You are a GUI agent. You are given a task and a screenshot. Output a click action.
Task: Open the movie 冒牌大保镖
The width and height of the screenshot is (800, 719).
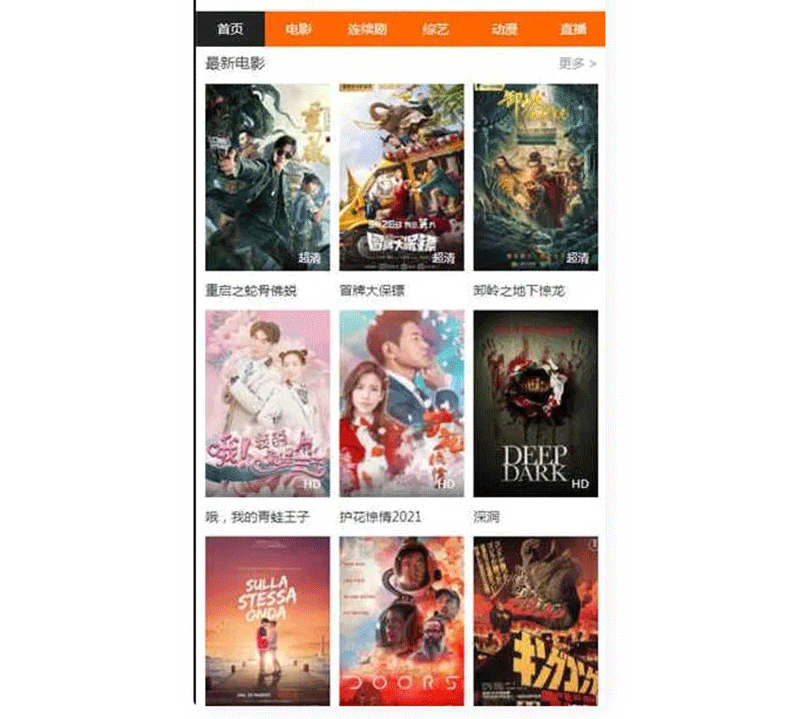point(401,177)
